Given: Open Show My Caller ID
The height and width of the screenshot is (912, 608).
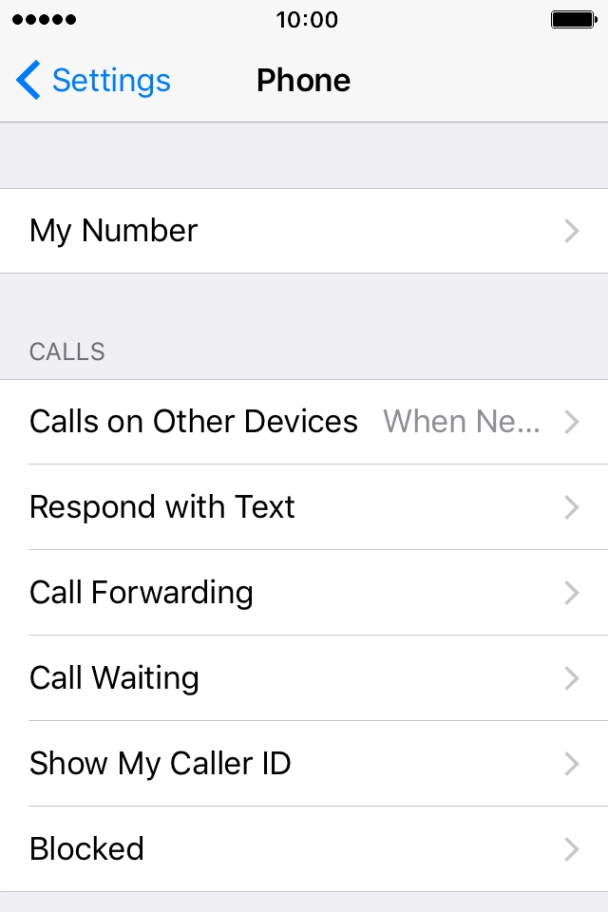Looking at the screenshot, I should 304,764.
